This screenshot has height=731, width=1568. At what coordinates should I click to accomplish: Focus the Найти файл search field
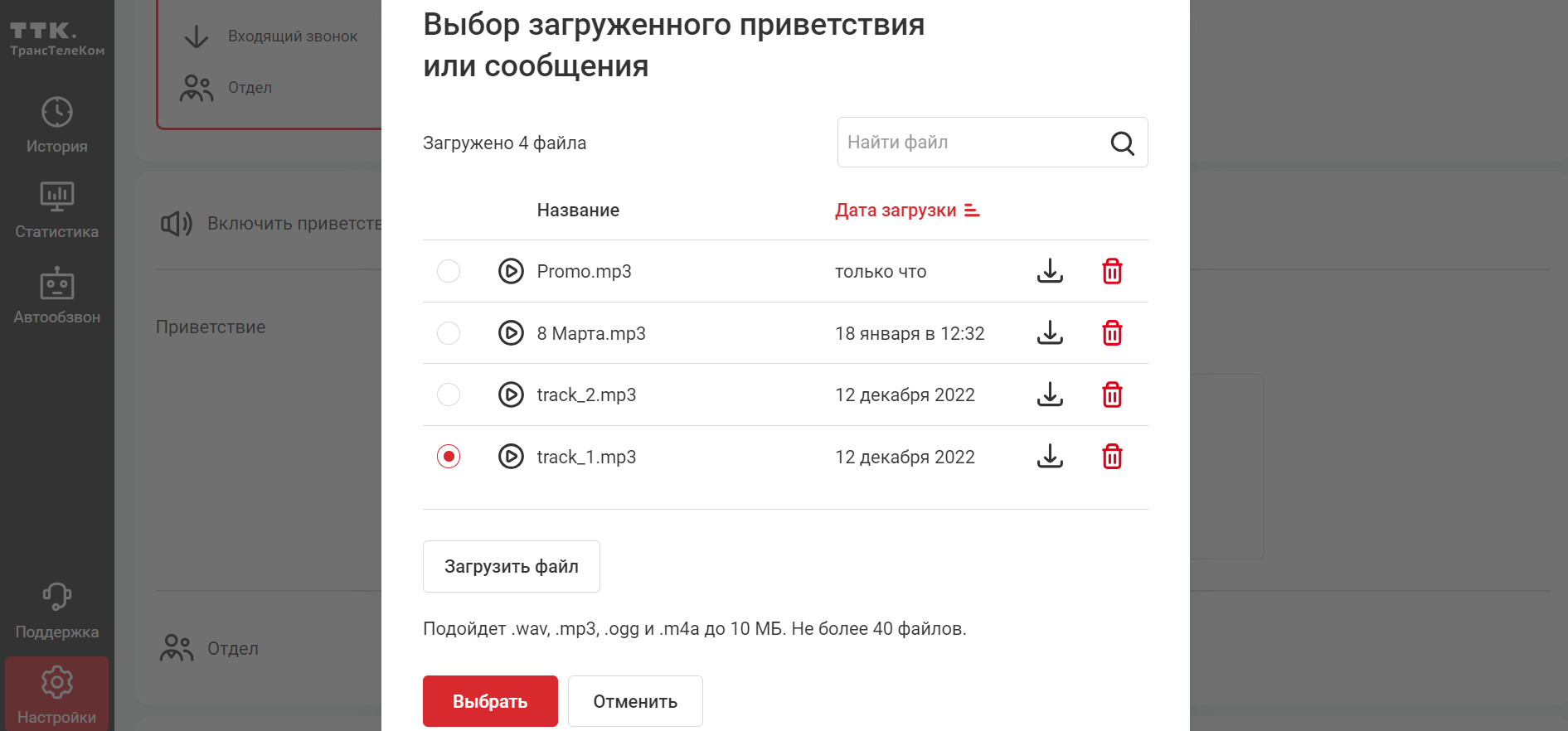[x=970, y=143]
